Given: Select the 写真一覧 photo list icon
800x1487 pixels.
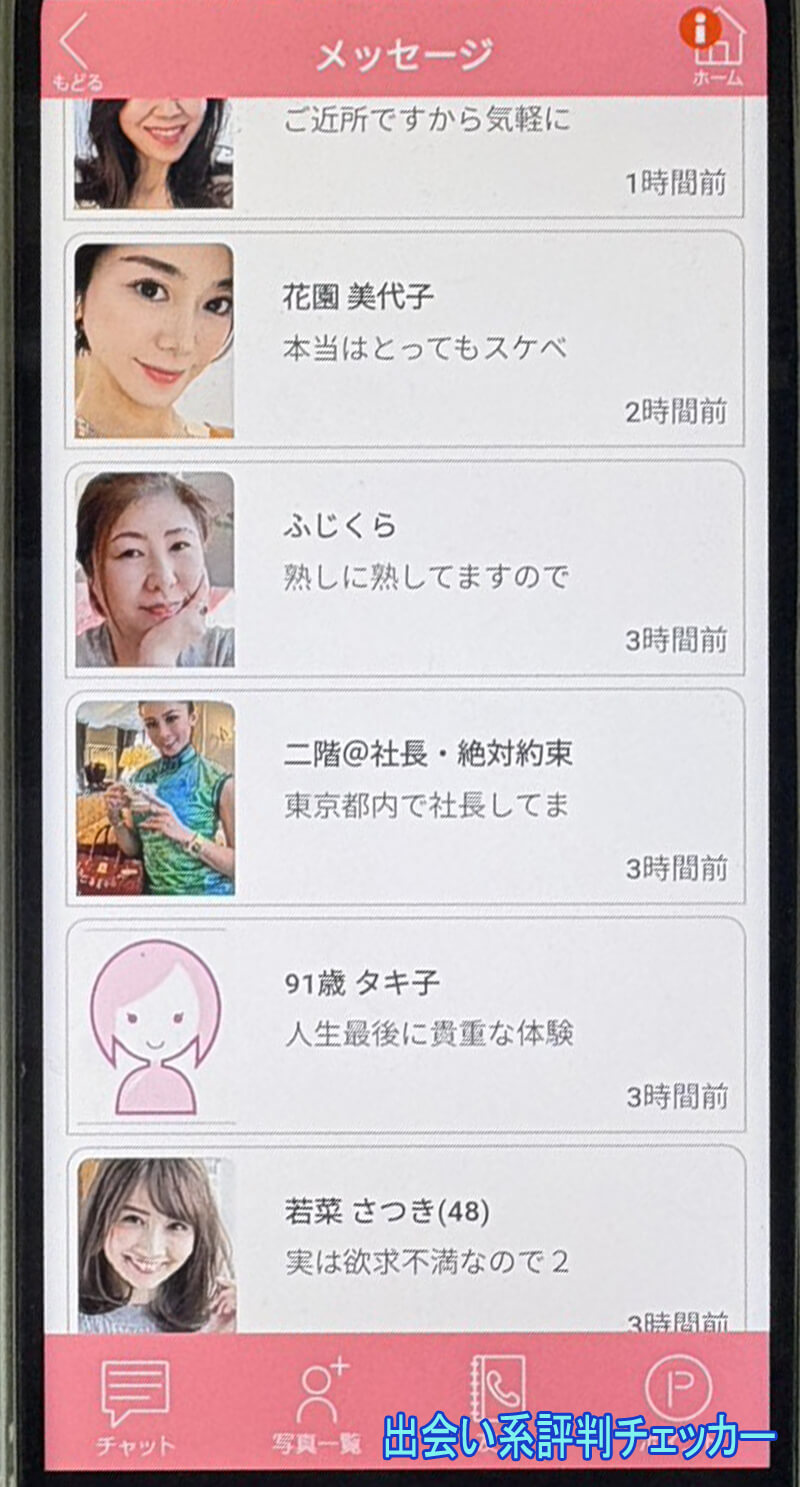Looking at the screenshot, I should 318,1387.
